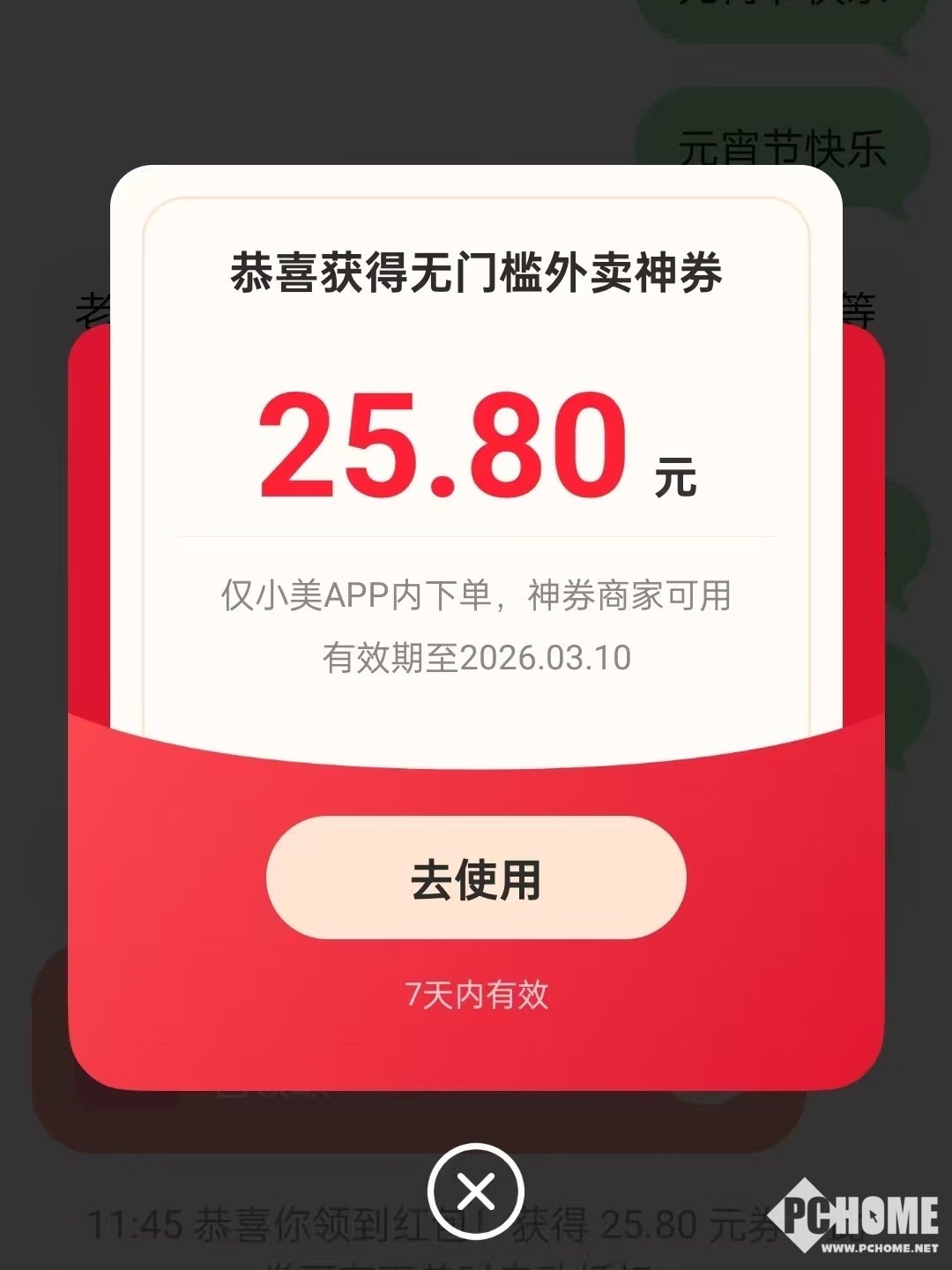Tap the 去使用 button
Image resolution: width=952 pixels, height=1270 pixels.
click(x=476, y=878)
